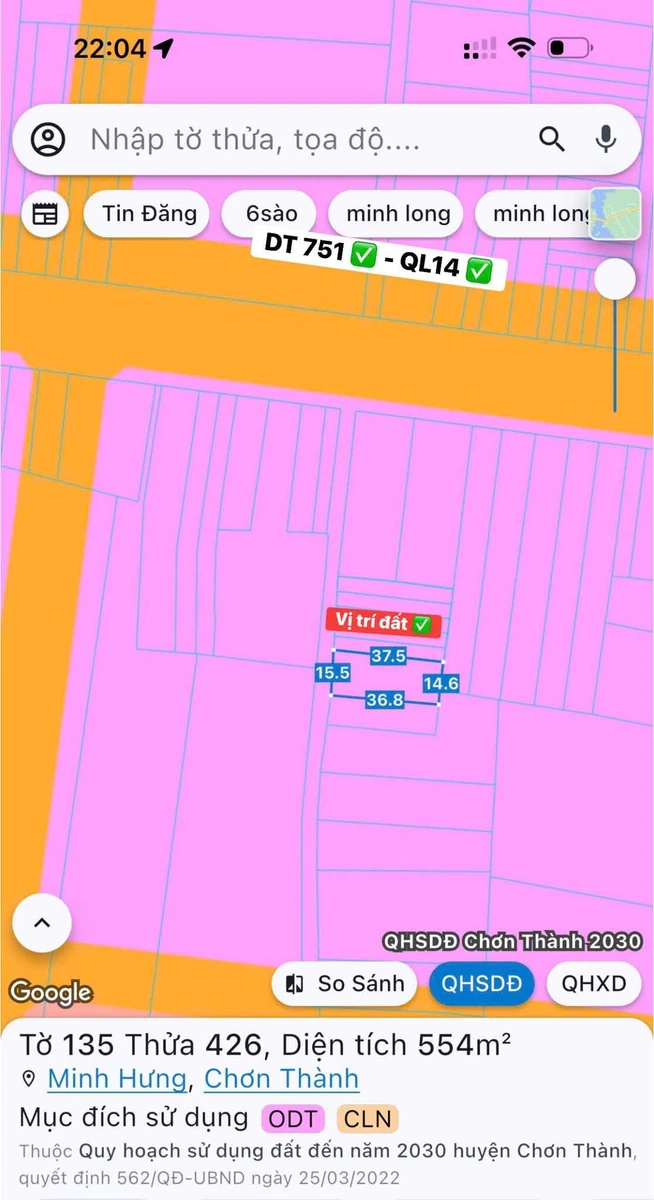This screenshot has height=1200, width=654.
Task: Open the map layer thumbnail
Action: click(615, 214)
